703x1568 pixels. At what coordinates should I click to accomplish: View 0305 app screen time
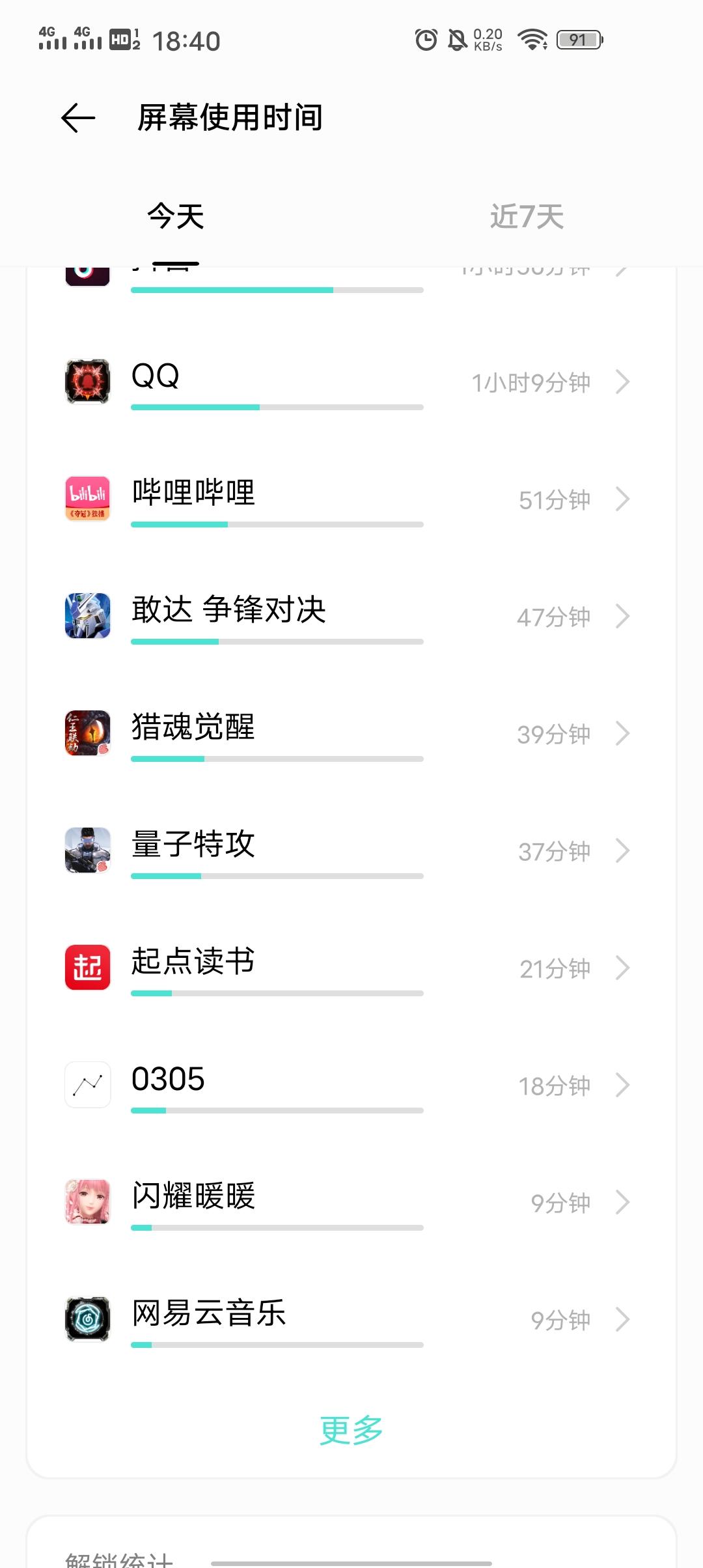coord(351,1085)
